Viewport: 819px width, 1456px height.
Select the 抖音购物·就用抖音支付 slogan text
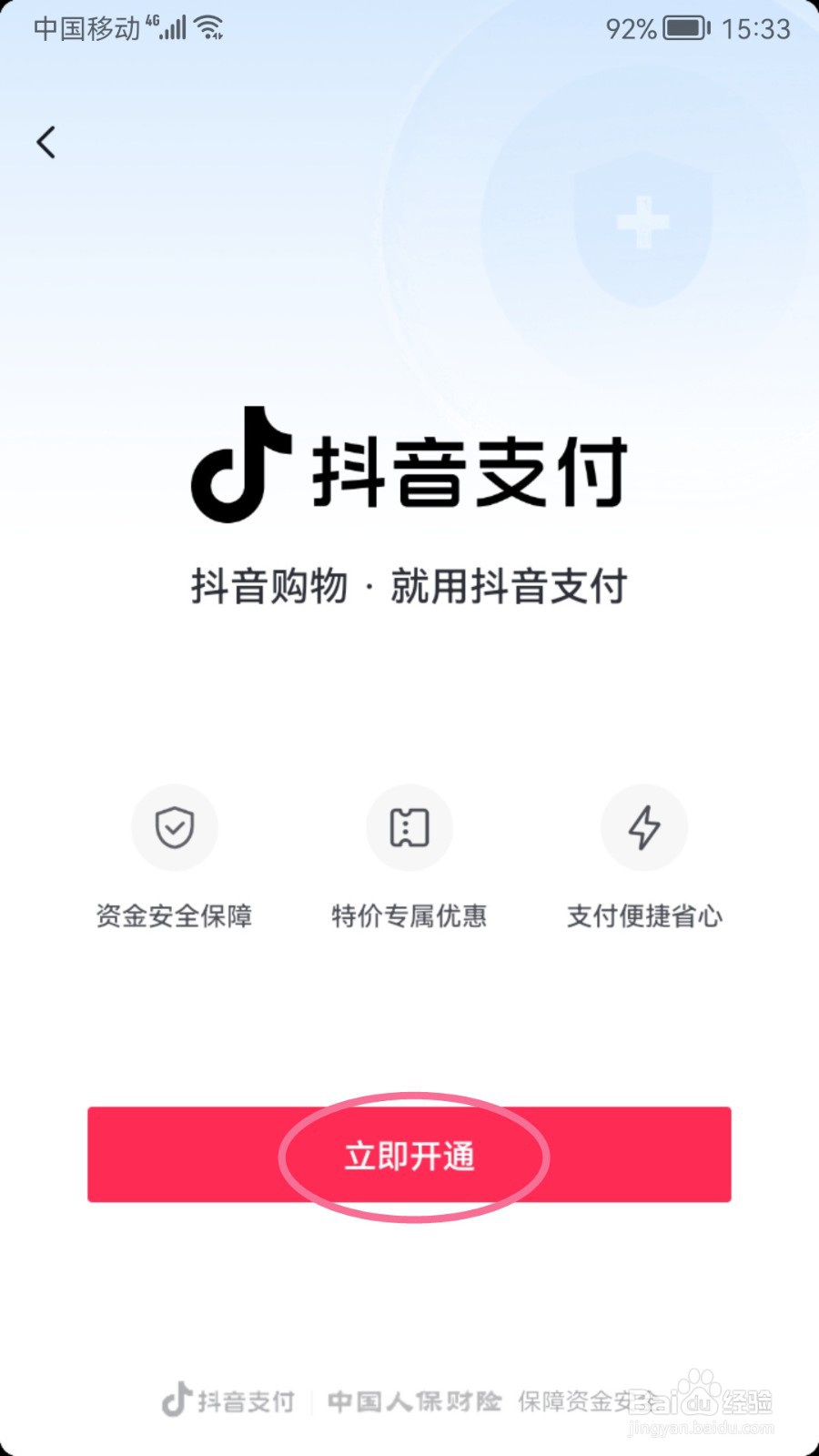click(x=409, y=587)
